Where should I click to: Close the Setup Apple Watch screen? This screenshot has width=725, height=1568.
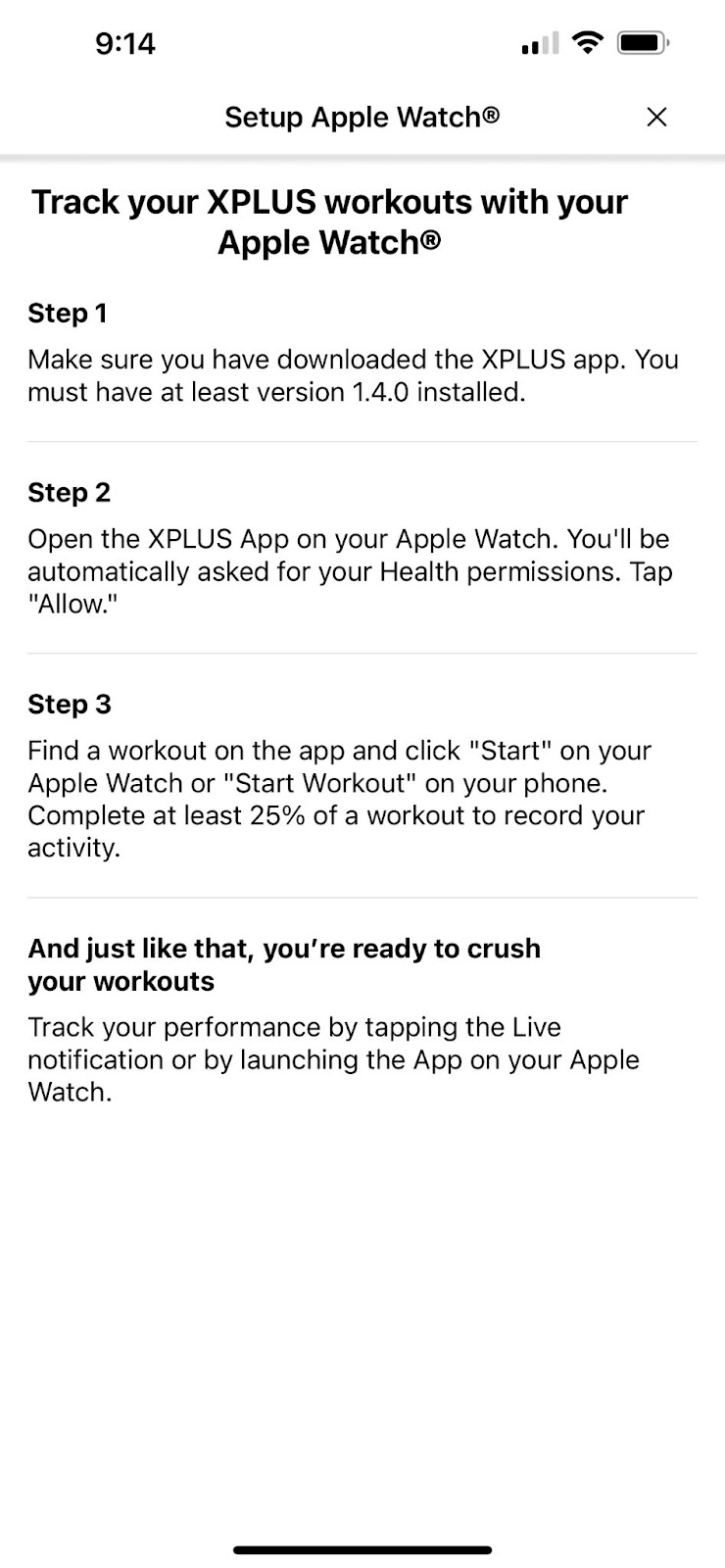pos(656,118)
